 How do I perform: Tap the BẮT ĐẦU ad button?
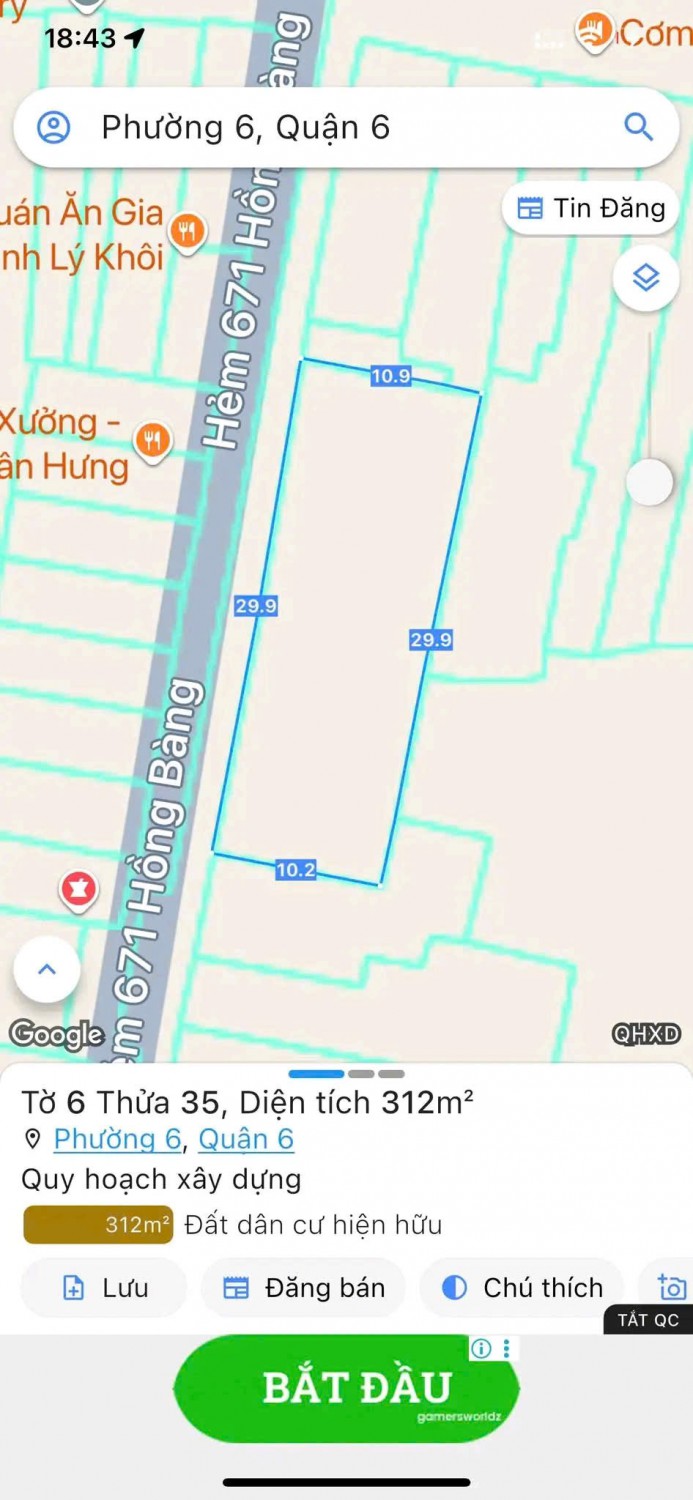347,1388
